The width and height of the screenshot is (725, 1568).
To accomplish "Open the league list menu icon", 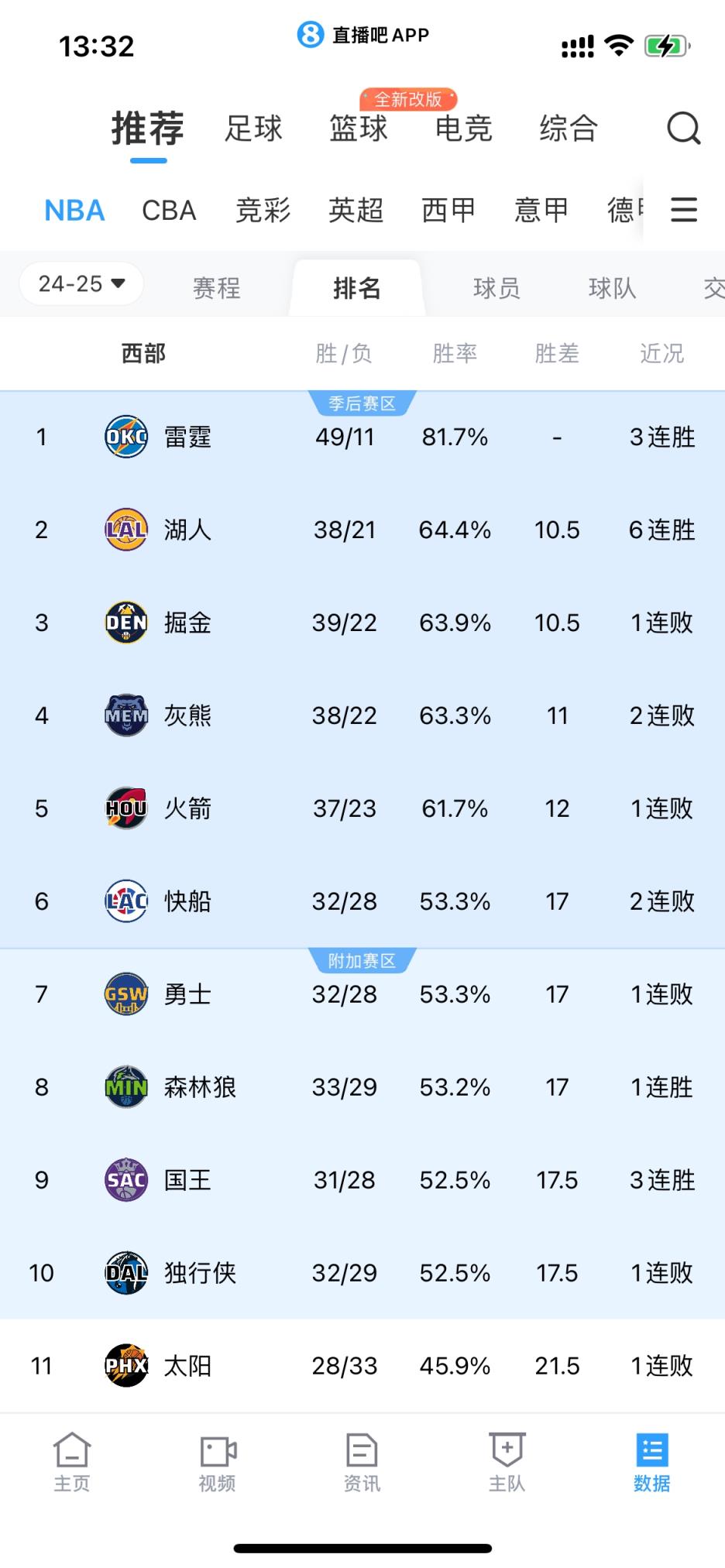I will (x=683, y=210).
